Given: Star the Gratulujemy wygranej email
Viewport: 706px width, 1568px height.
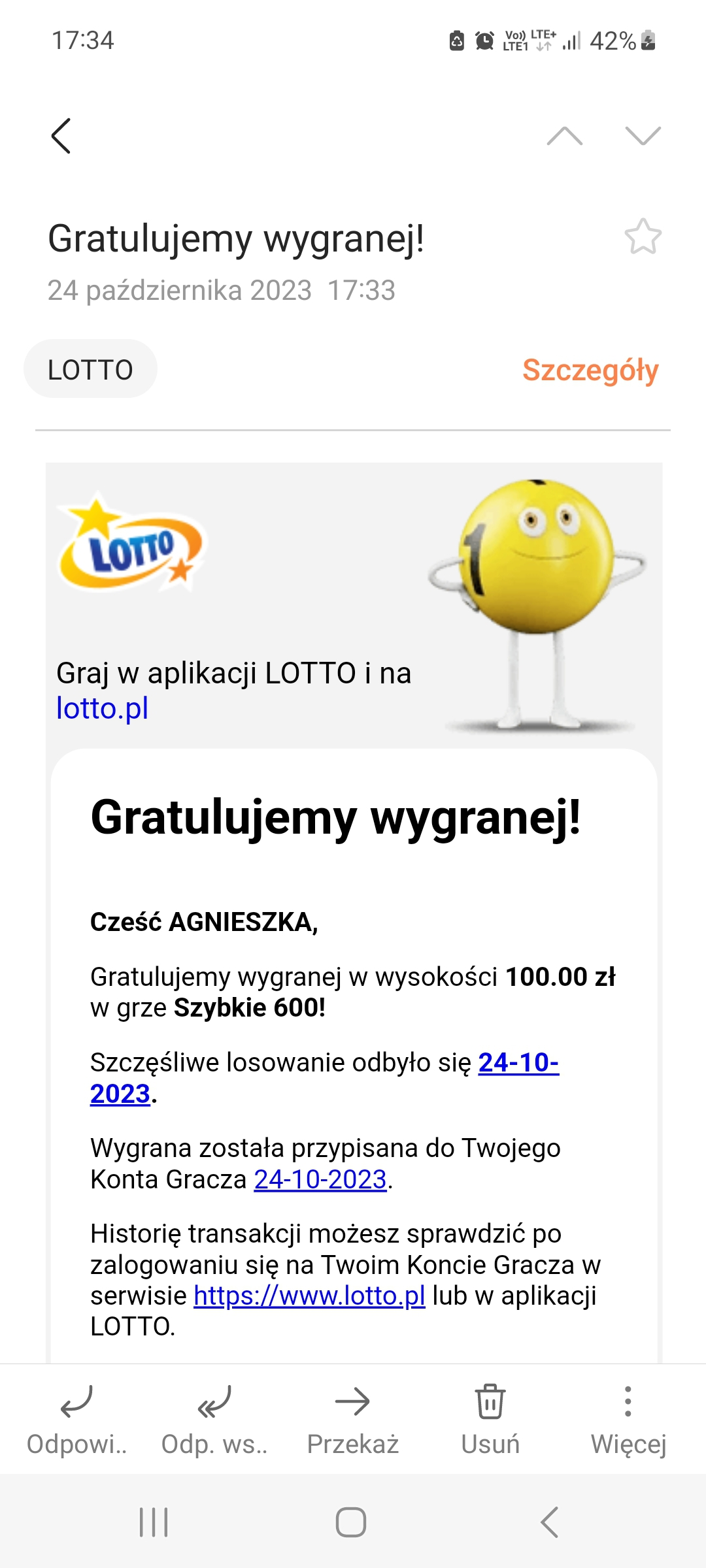Looking at the screenshot, I should (643, 237).
